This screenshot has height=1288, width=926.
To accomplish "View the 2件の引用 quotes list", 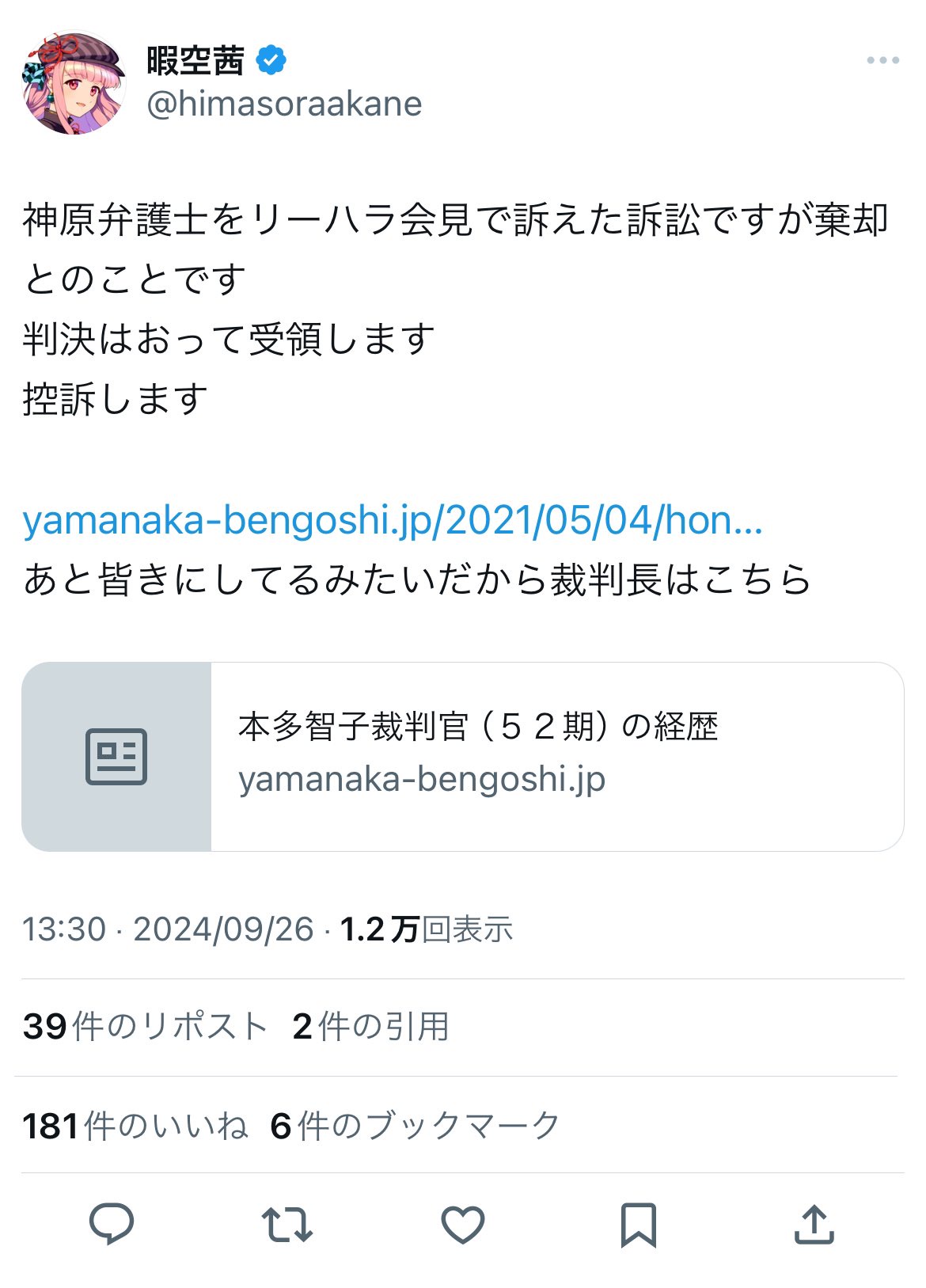I will tap(370, 1027).
